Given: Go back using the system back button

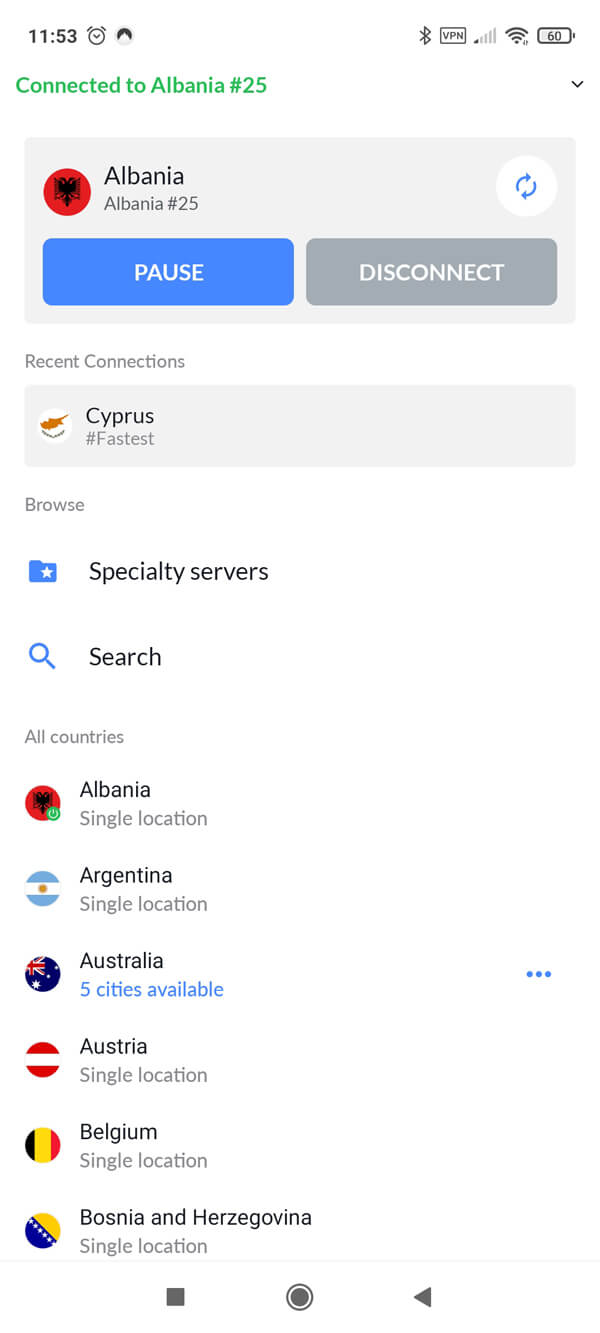Looking at the screenshot, I should tap(422, 1297).
